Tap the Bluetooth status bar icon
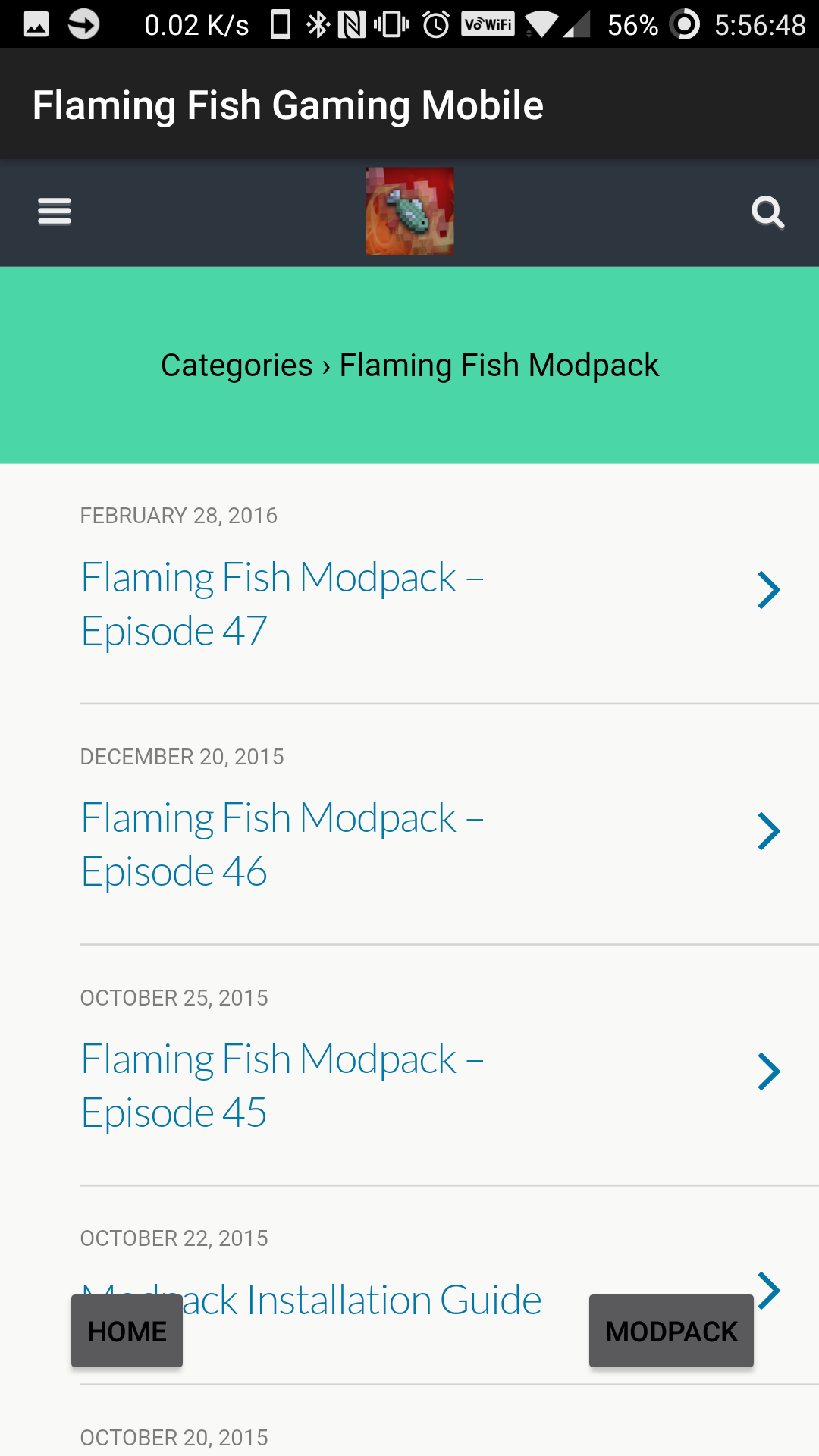Viewport: 819px width, 1456px height. (317, 25)
